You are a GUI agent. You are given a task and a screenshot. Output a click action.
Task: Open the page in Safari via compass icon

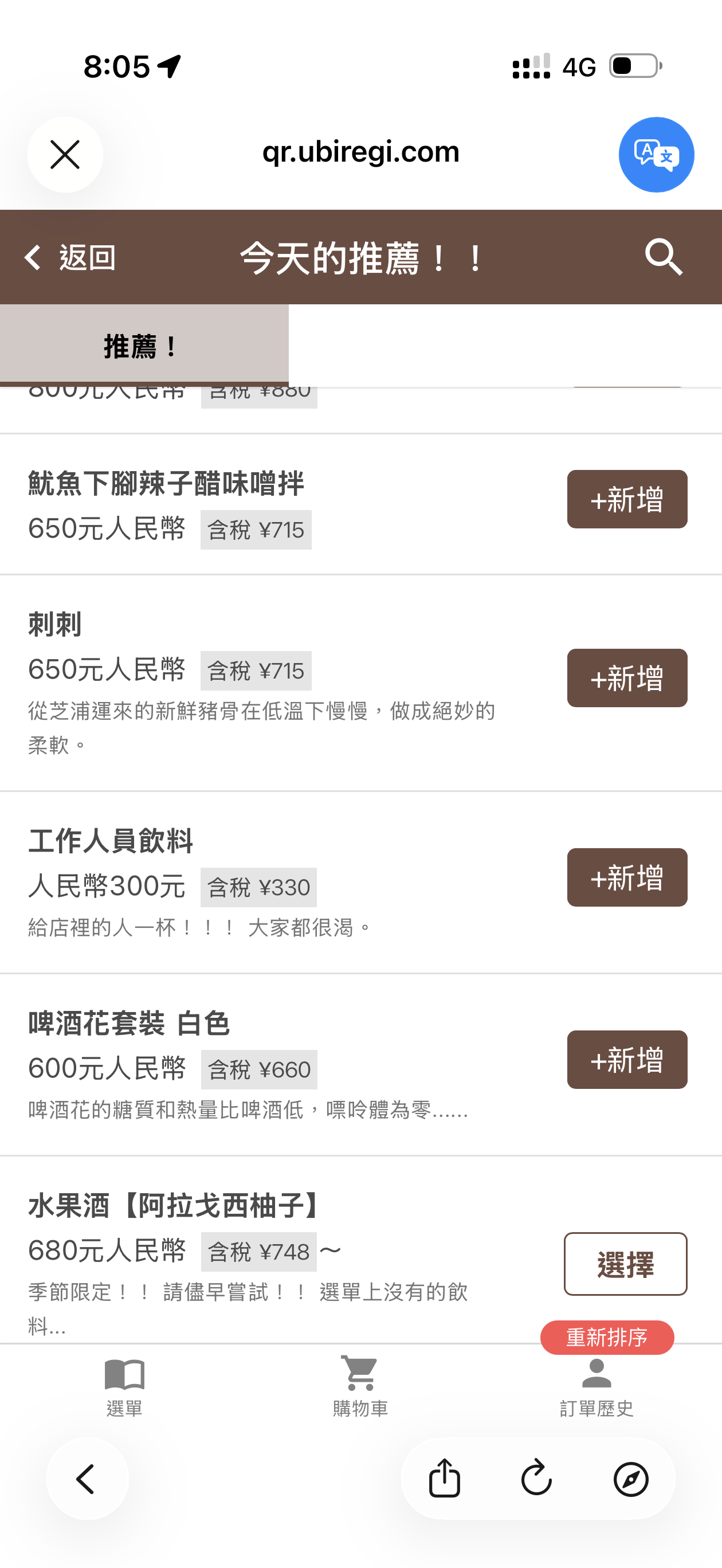coord(631,1479)
